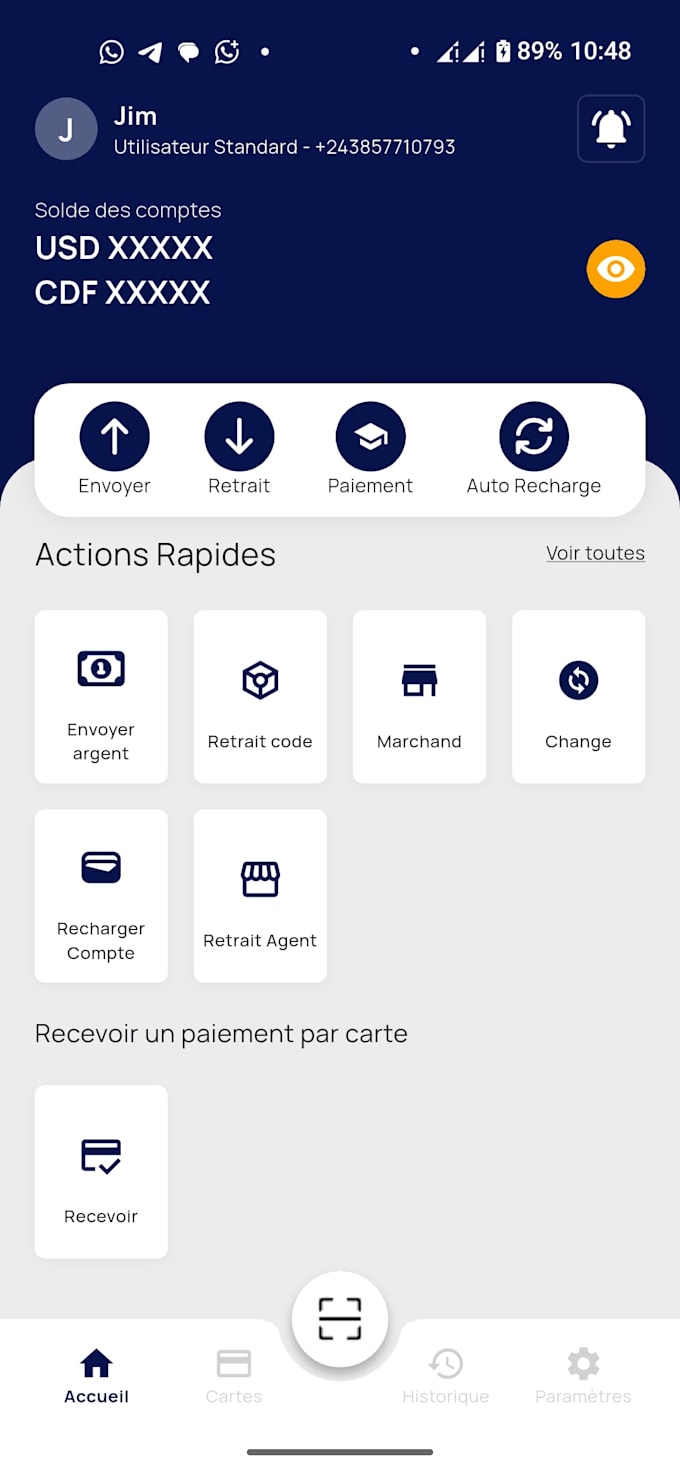
Task: Tap the Retrait Agent tile
Action: (260, 896)
